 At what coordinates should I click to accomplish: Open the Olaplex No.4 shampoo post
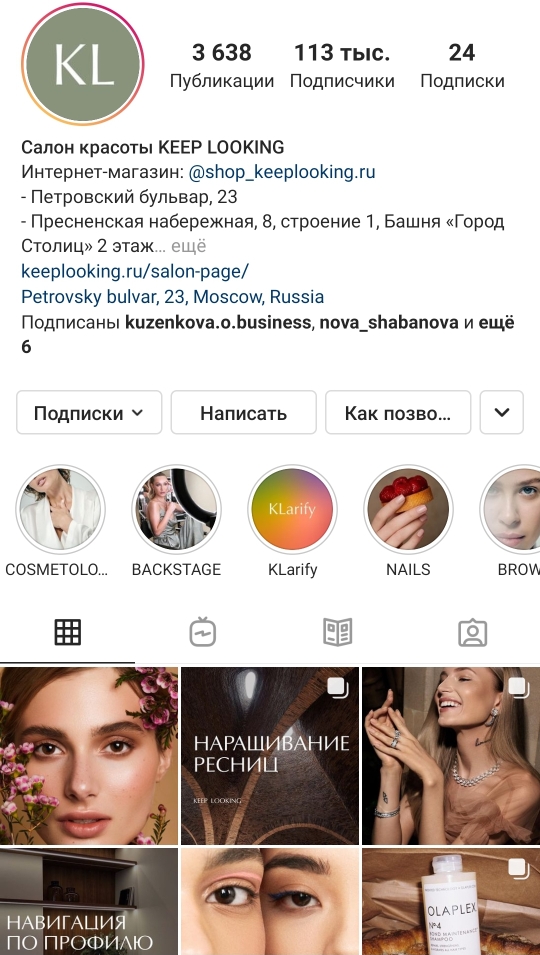coord(451,901)
